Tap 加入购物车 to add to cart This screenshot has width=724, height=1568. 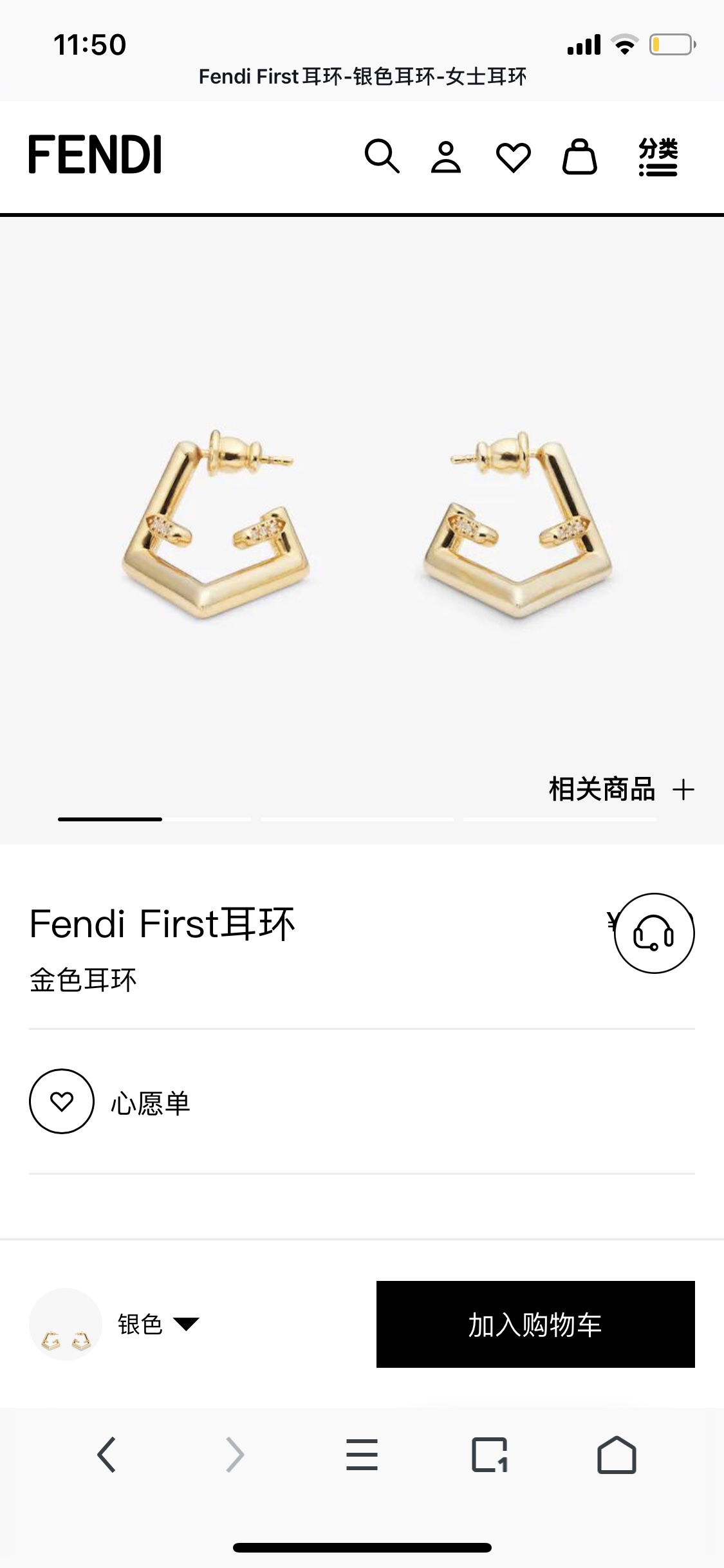[x=535, y=1324]
